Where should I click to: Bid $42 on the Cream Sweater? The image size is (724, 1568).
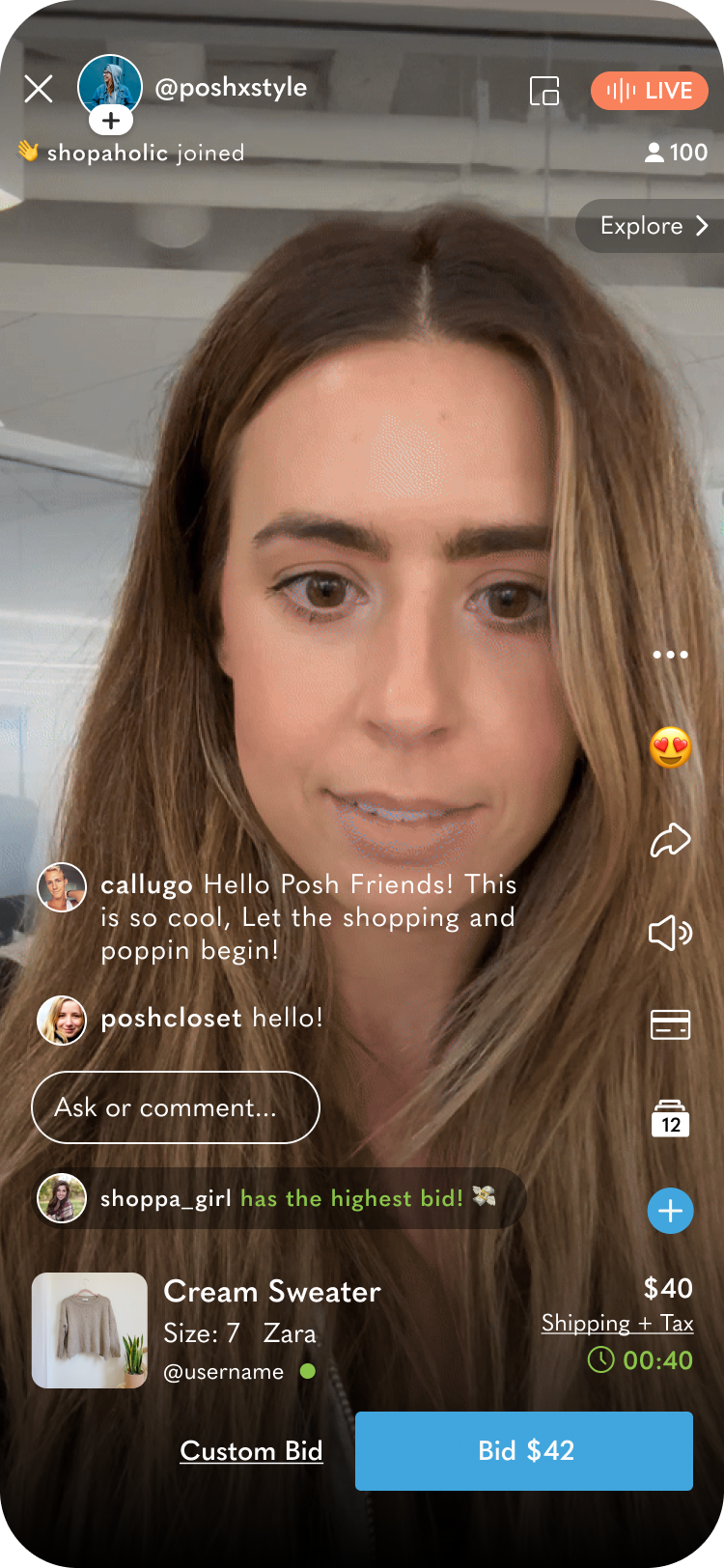tap(524, 1451)
